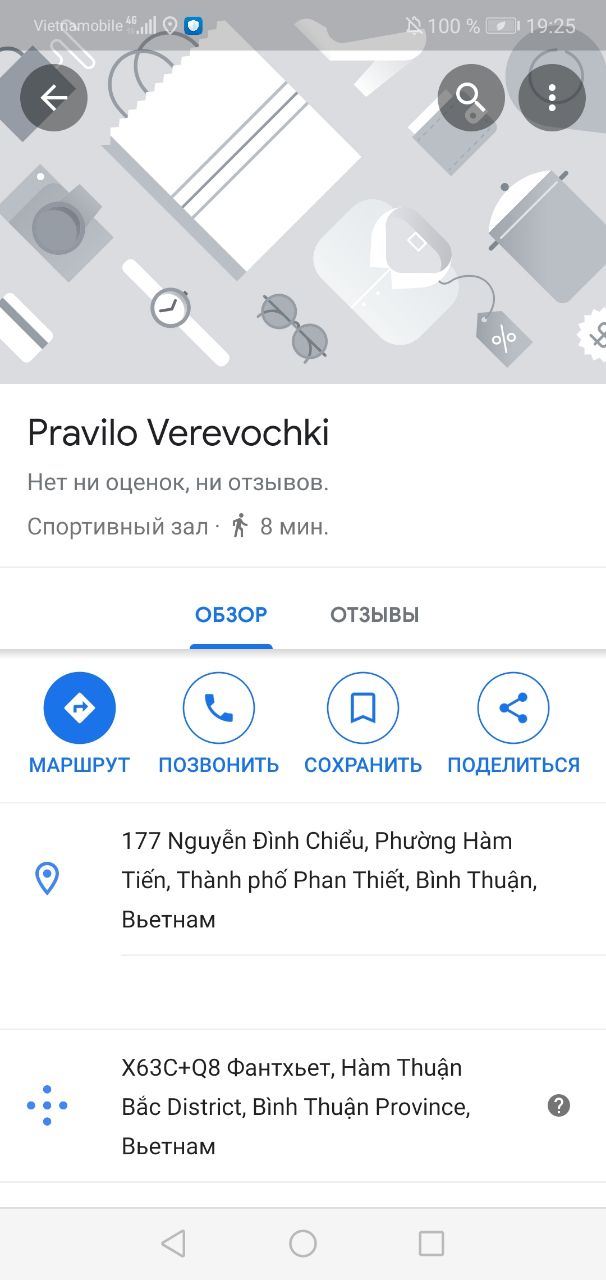Tap the system home button
The image size is (606, 1280).
coord(303,1243)
